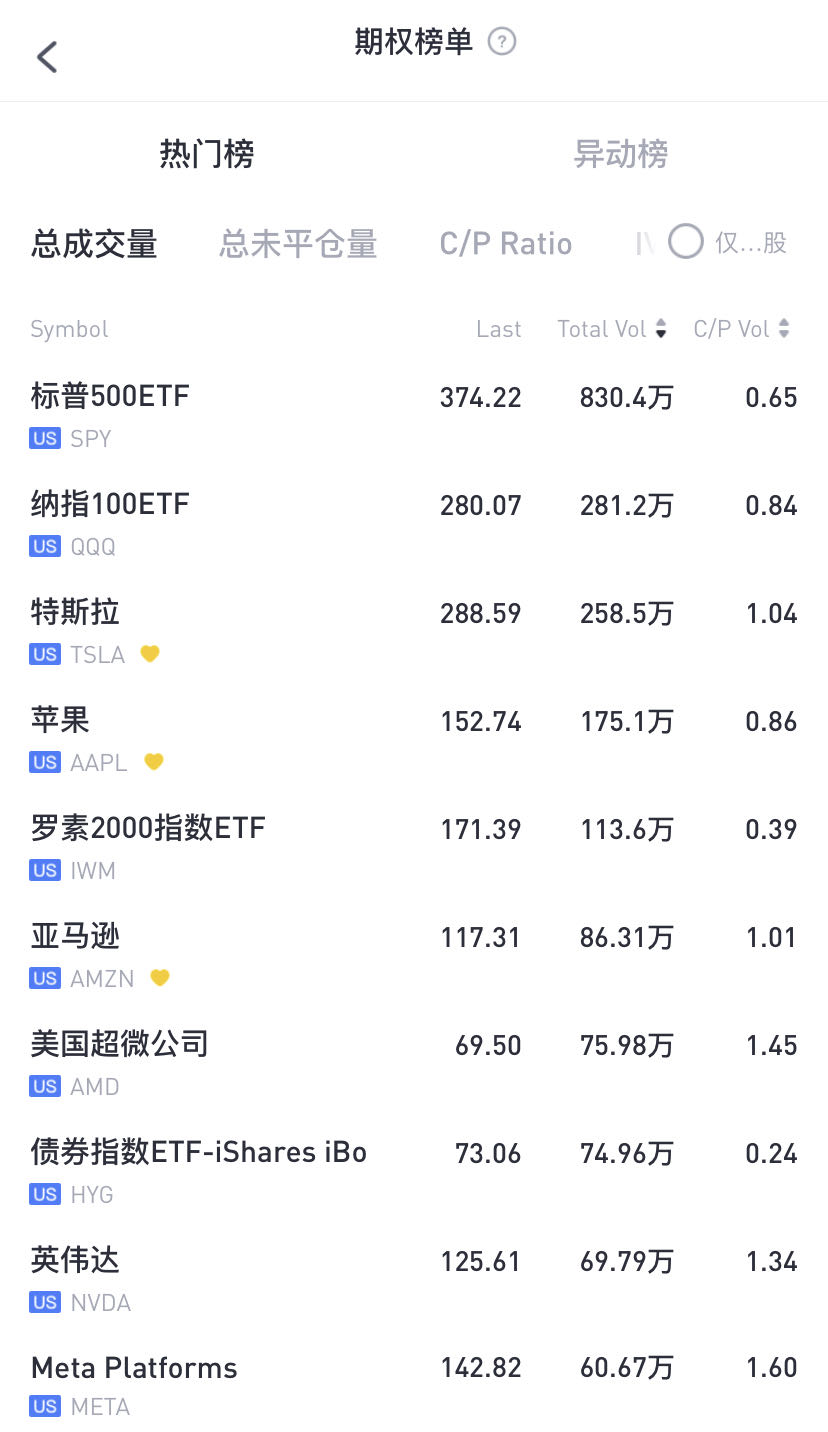Screen dimensions: 828x1432
Task: Open the 标普500ETF SPY row
Action: point(414,415)
